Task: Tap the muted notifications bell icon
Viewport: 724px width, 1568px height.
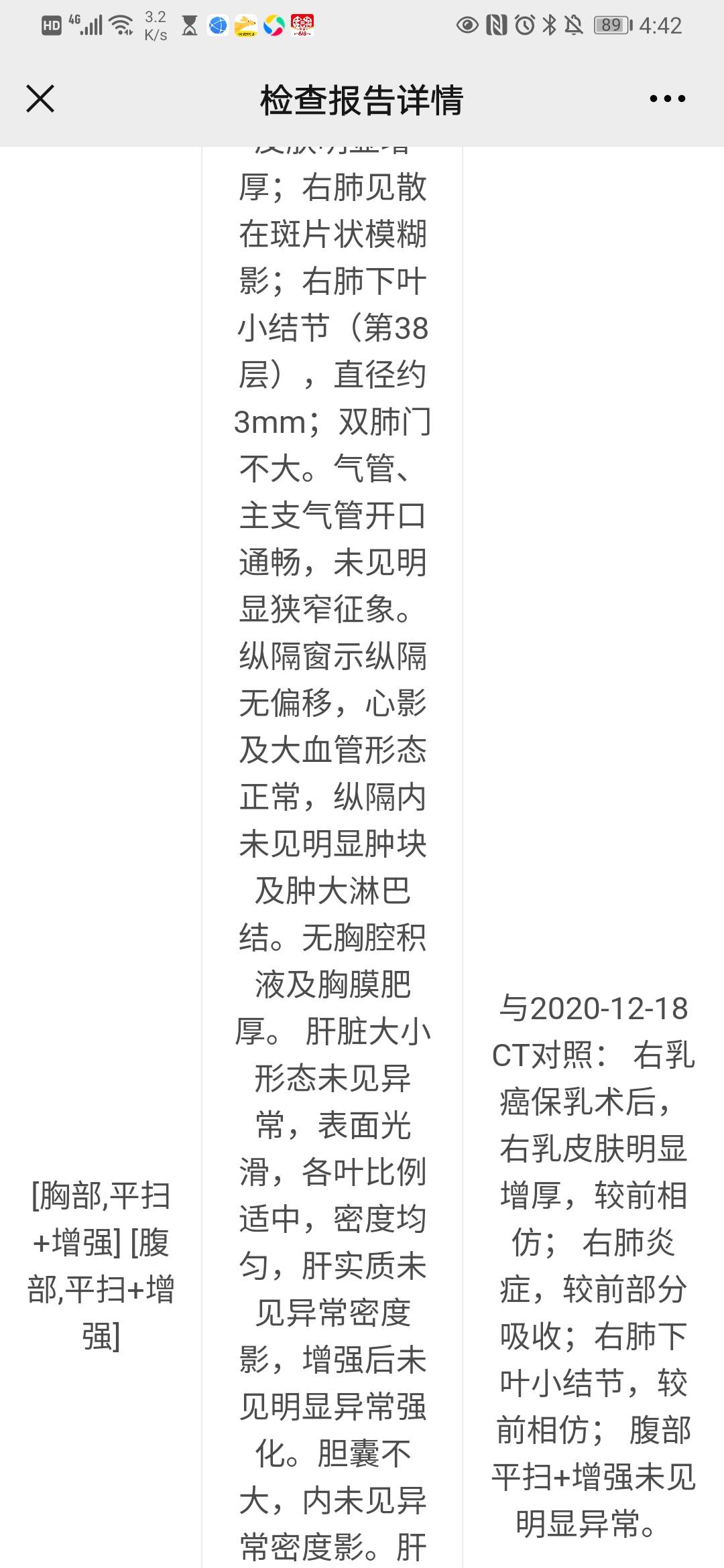Action: click(572, 23)
